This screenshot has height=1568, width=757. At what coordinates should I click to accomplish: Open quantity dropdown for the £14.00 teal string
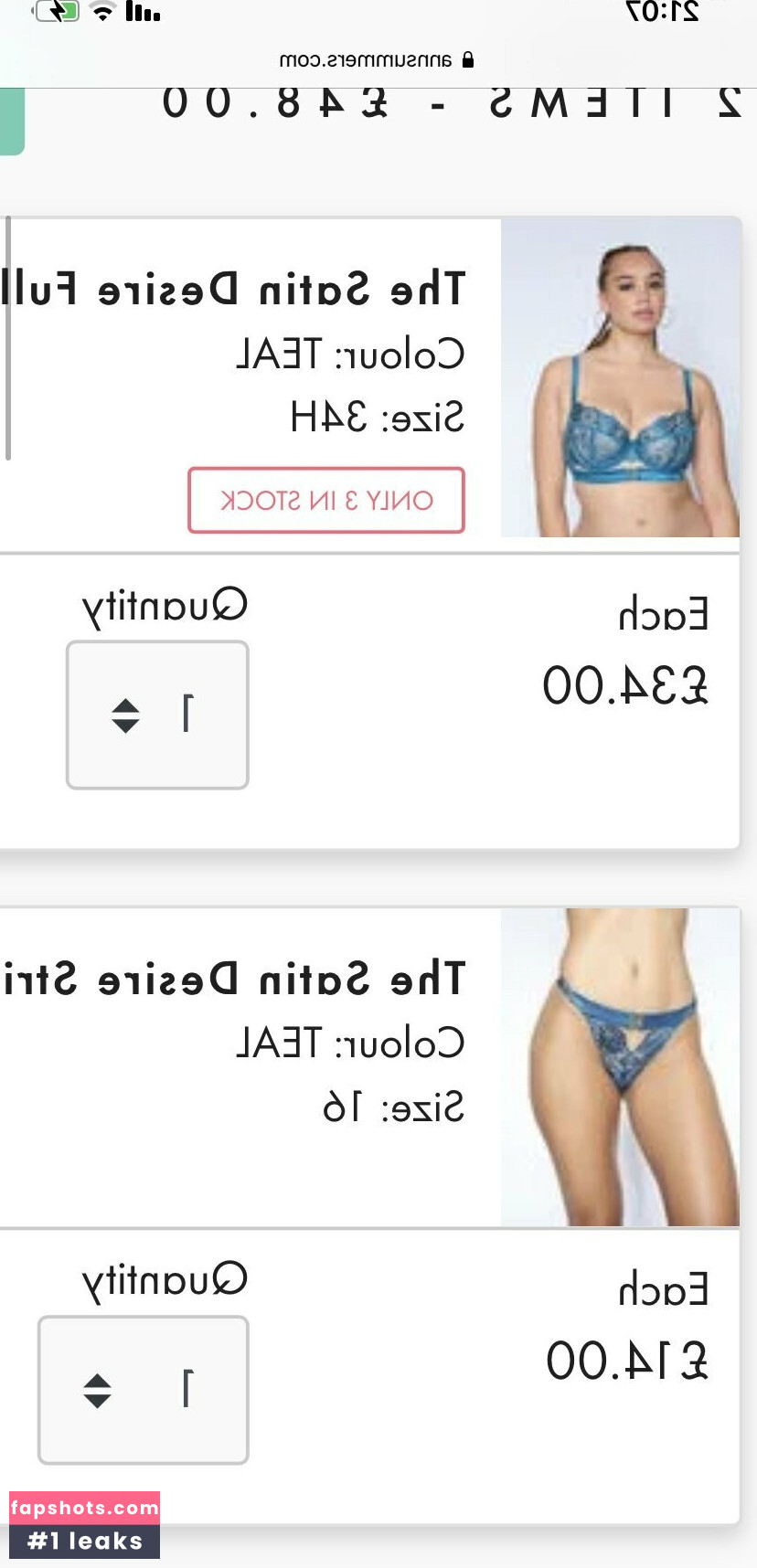[x=144, y=1390]
